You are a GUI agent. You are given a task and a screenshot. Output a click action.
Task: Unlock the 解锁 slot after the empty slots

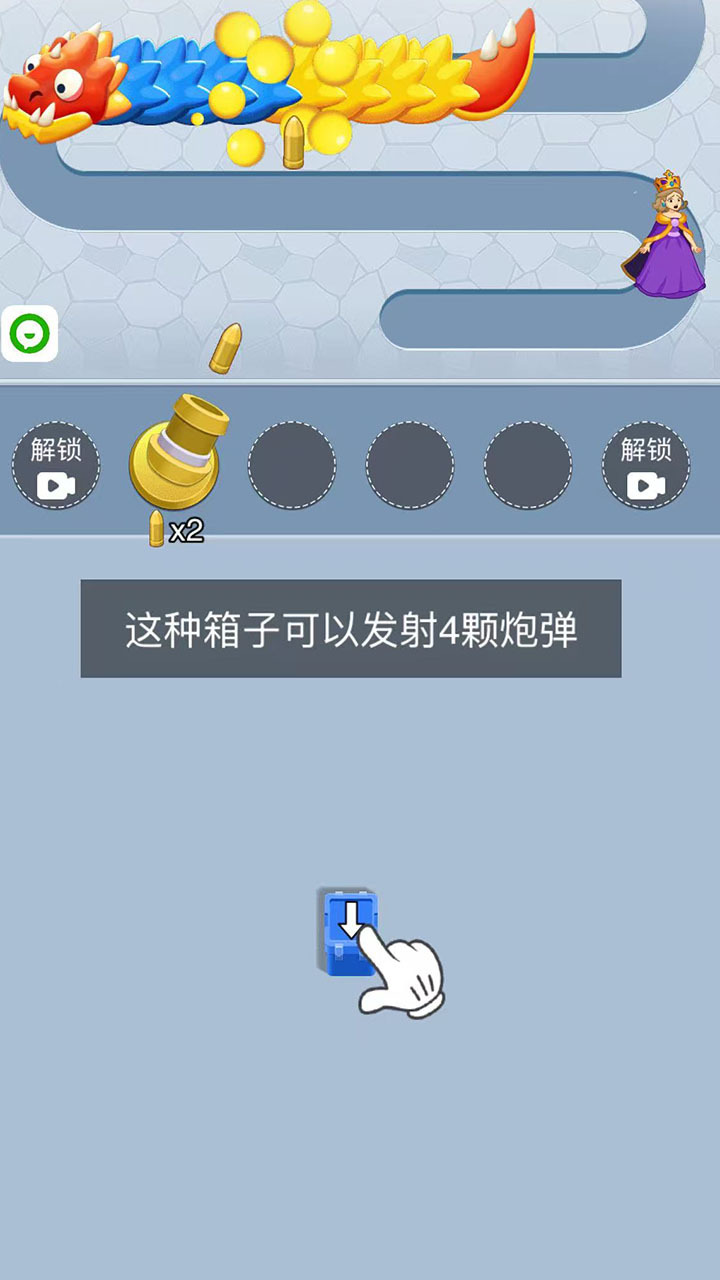(x=646, y=466)
